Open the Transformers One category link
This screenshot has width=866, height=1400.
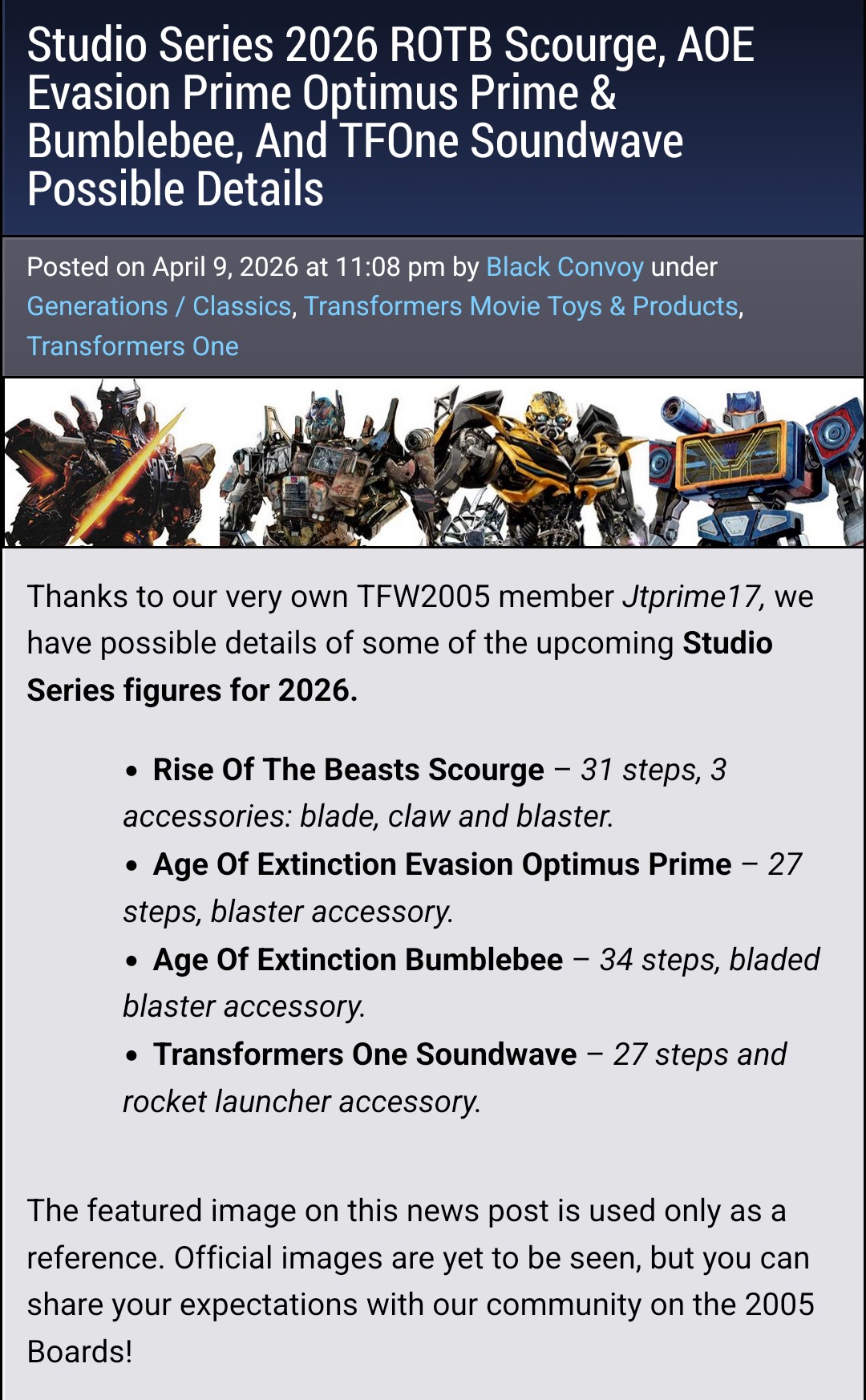pyautogui.click(x=132, y=346)
